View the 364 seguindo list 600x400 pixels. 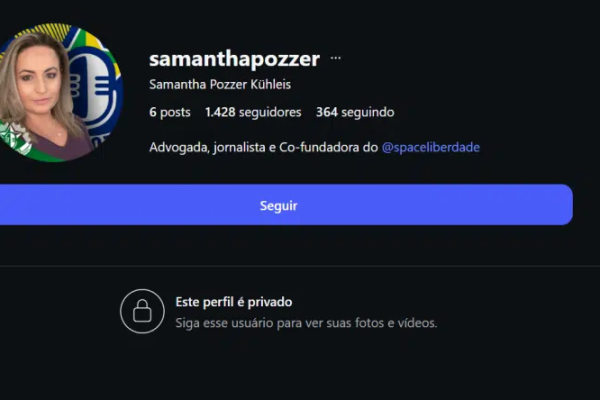pyautogui.click(x=355, y=112)
